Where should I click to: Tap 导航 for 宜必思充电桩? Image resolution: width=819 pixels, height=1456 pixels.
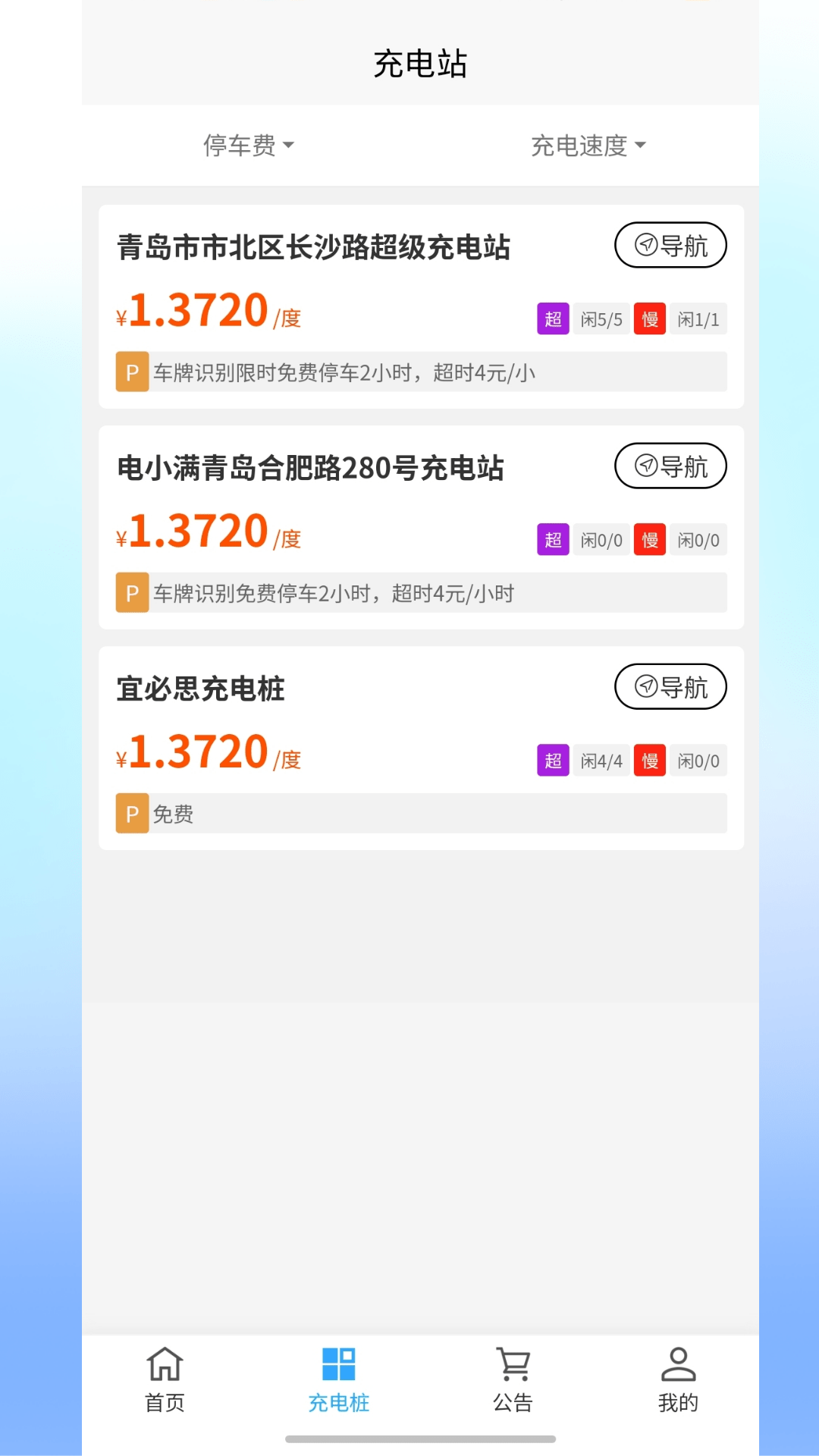tap(670, 686)
